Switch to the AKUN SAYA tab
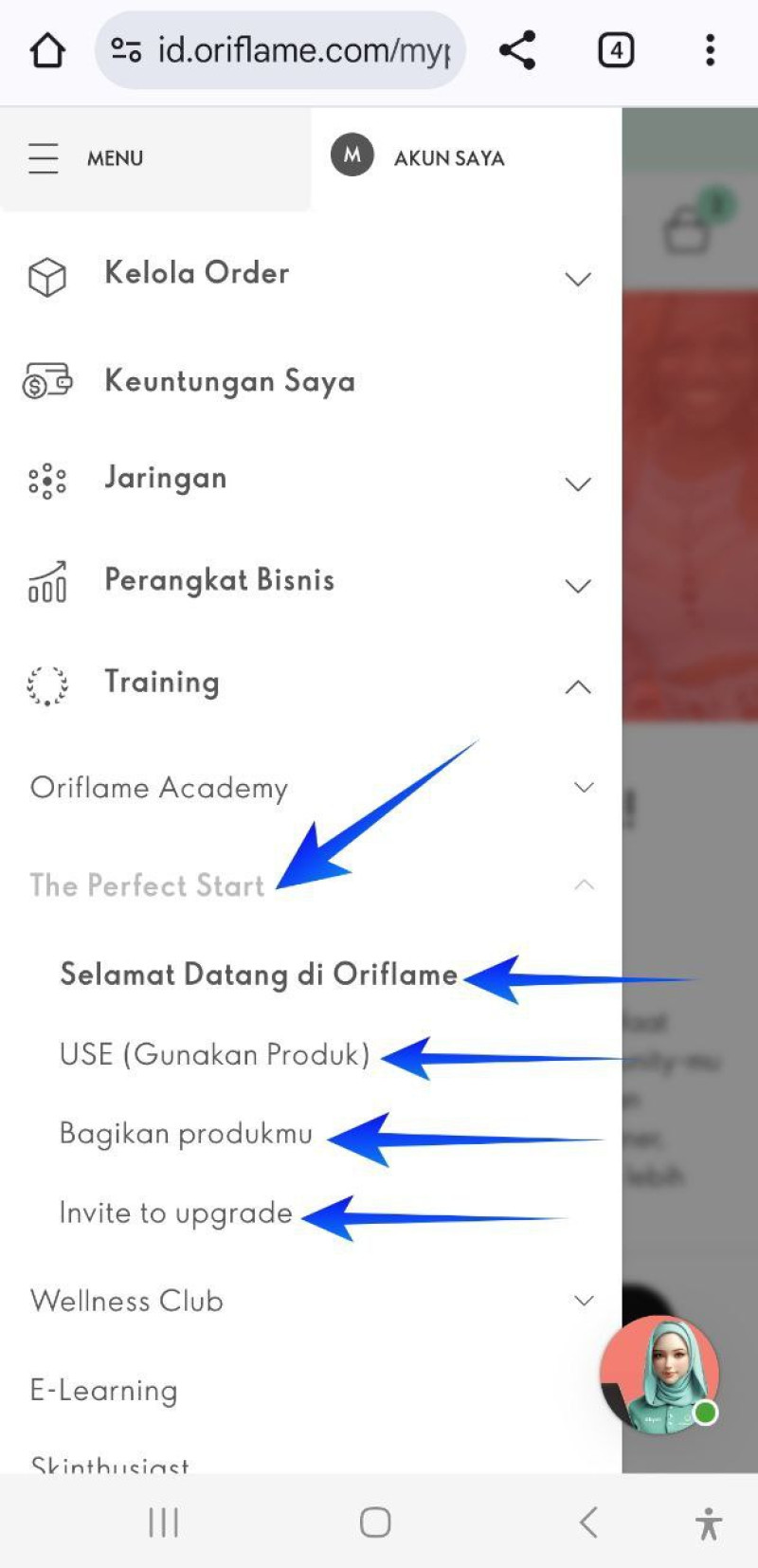Image resolution: width=758 pixels, height=1568 pixels. (x=447, y=158)
